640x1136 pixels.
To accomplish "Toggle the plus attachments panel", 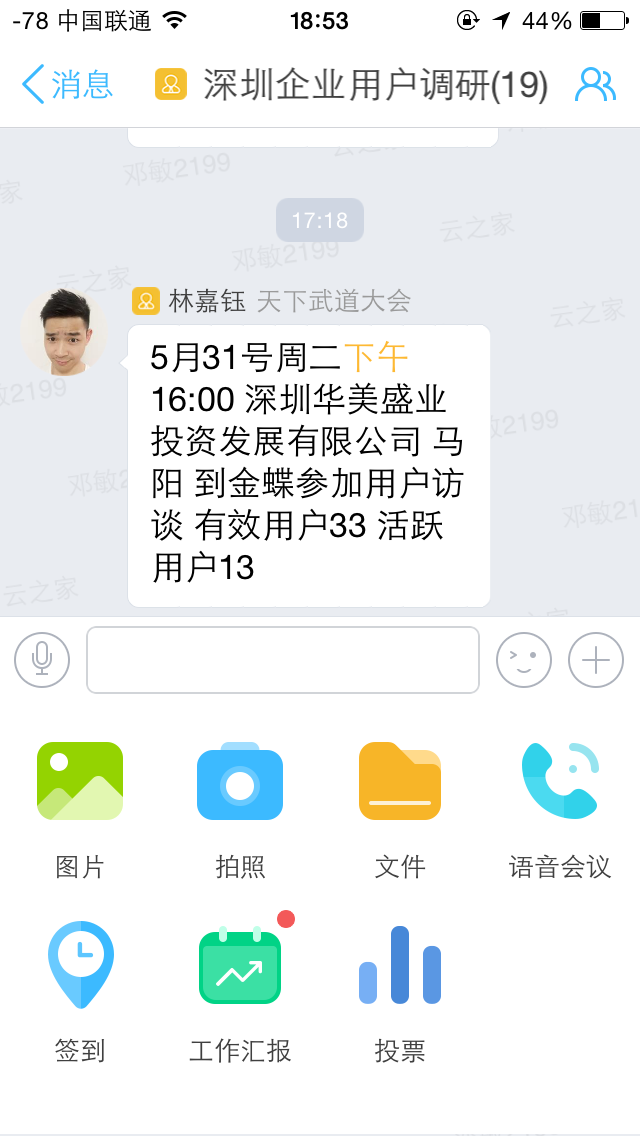I will [x=596, y=660].
